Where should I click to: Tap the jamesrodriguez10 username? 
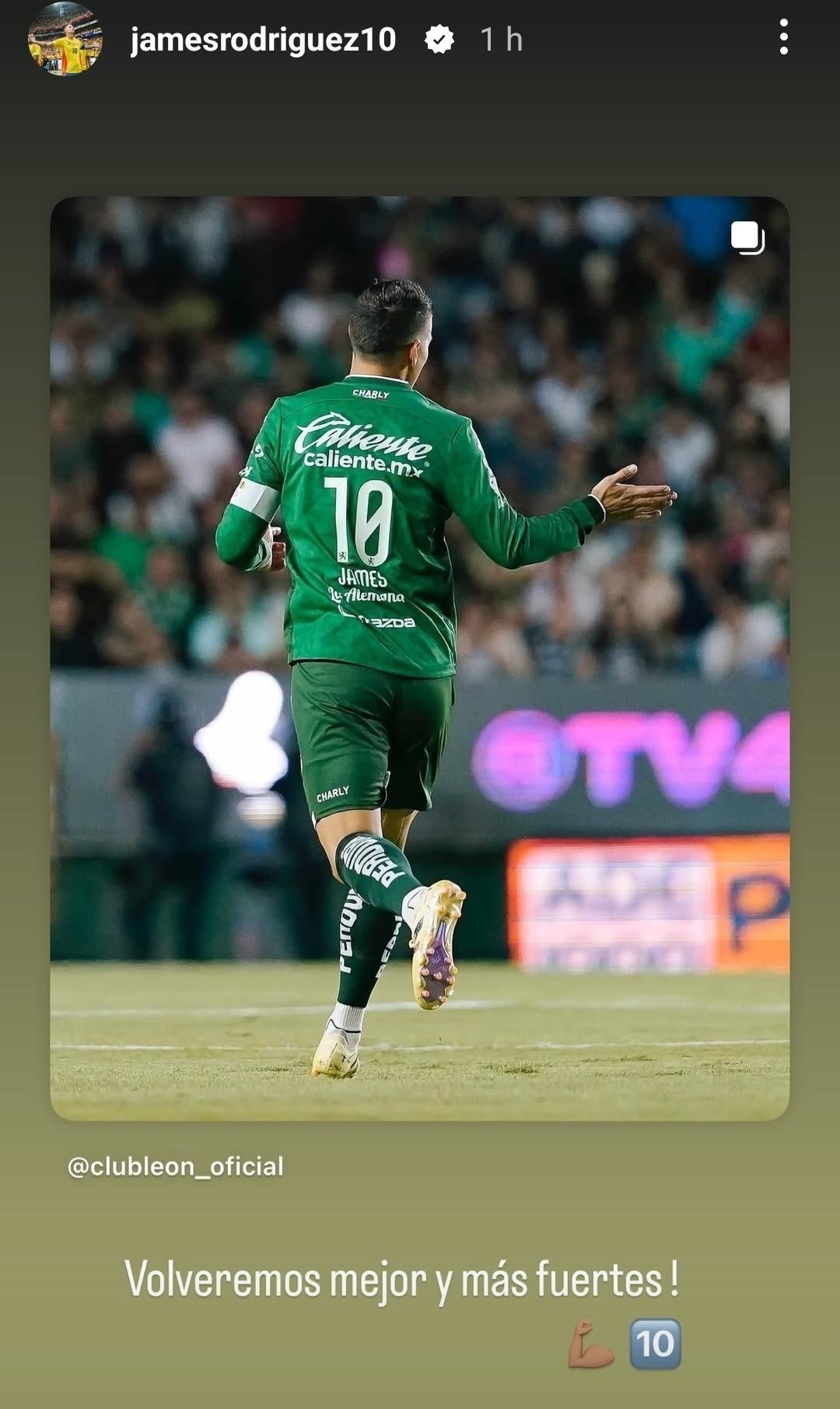[263, 40]
